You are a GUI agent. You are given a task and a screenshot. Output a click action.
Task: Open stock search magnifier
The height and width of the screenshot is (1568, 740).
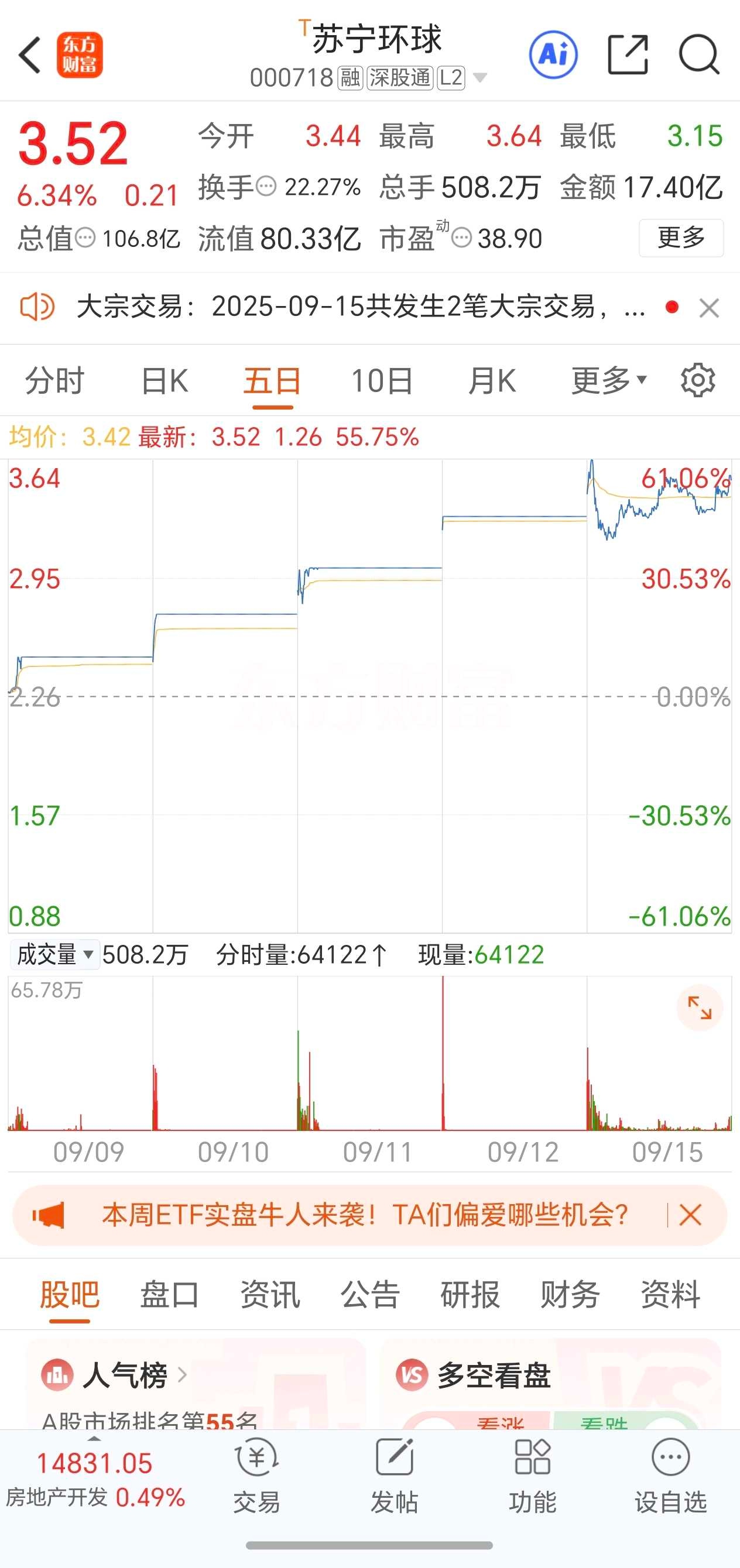tap(699, 55)
